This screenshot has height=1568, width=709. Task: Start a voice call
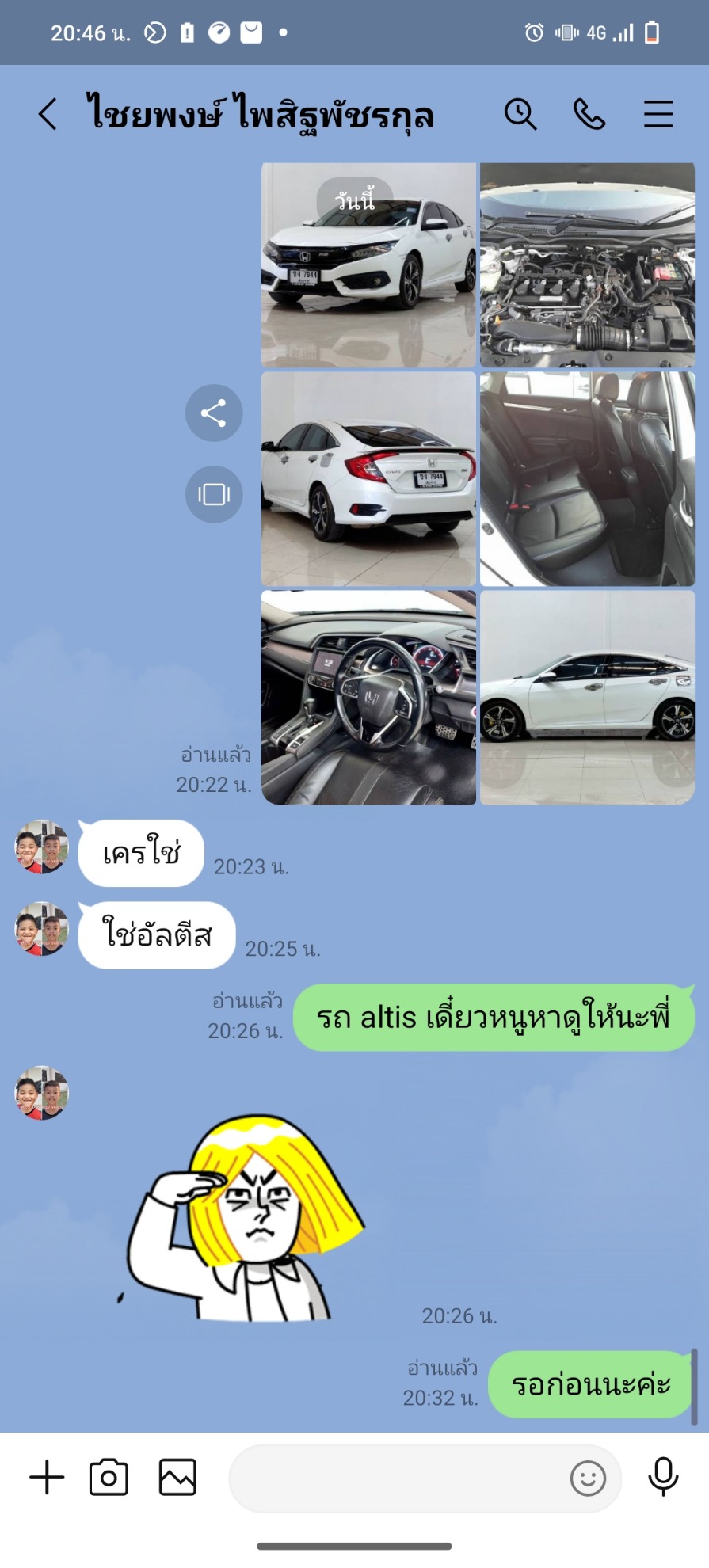pos(589,114)
